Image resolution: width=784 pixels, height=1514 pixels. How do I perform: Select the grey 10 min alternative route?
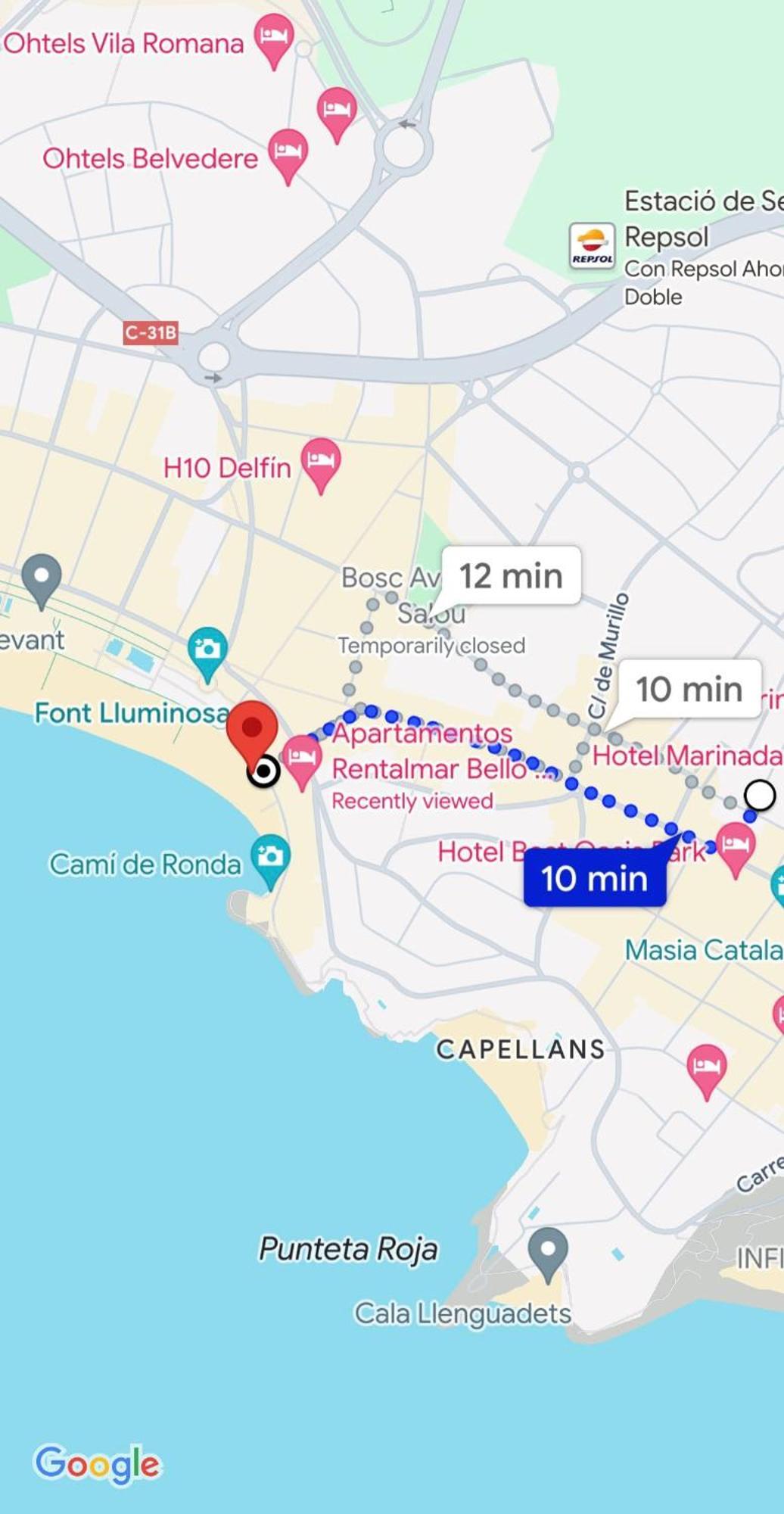[689, 689]
